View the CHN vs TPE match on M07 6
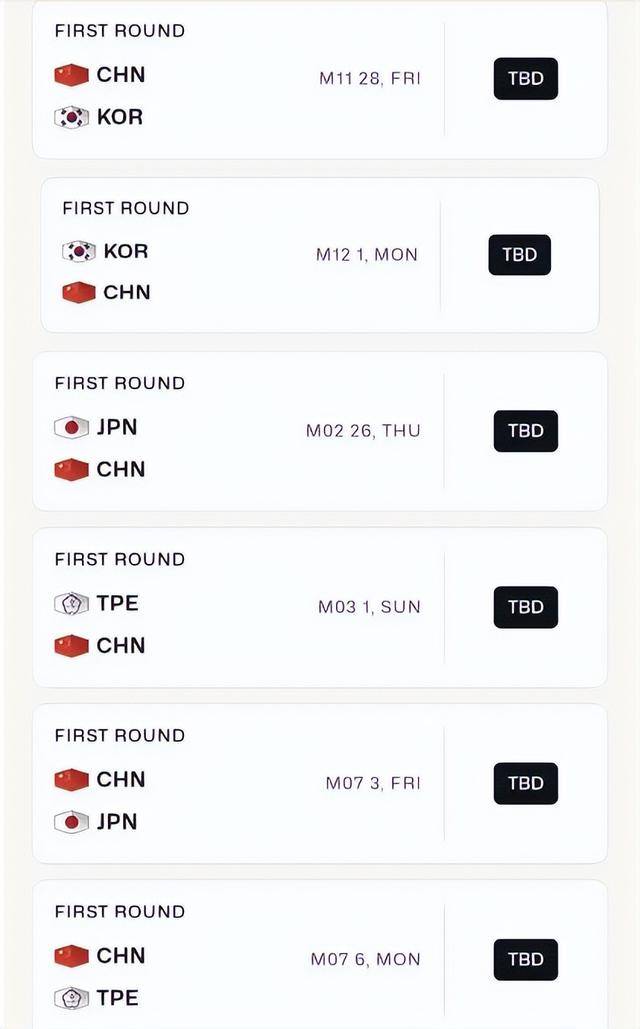640x1029 pixels. [x=320, y=955]
